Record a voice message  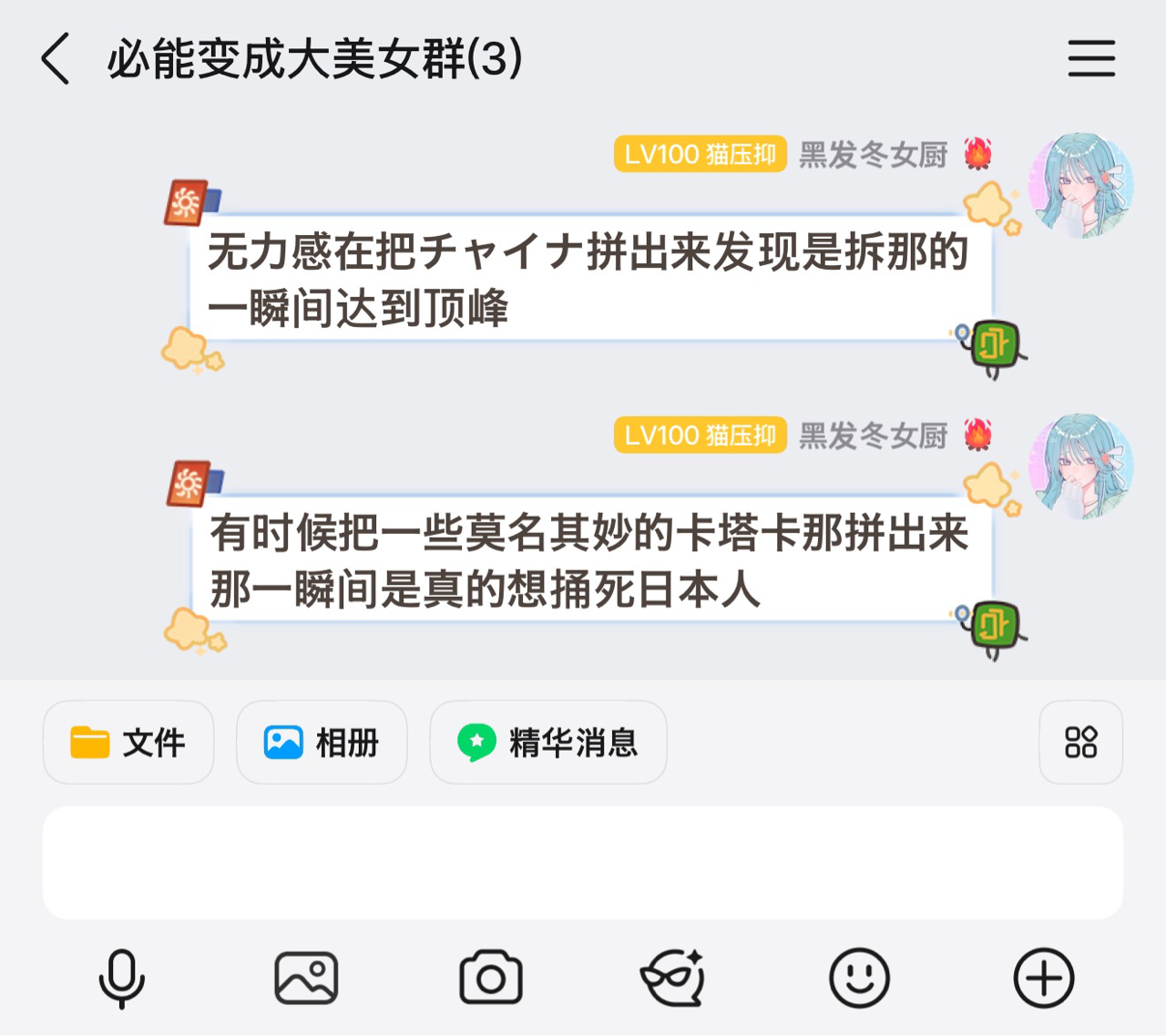click(121, 979)
